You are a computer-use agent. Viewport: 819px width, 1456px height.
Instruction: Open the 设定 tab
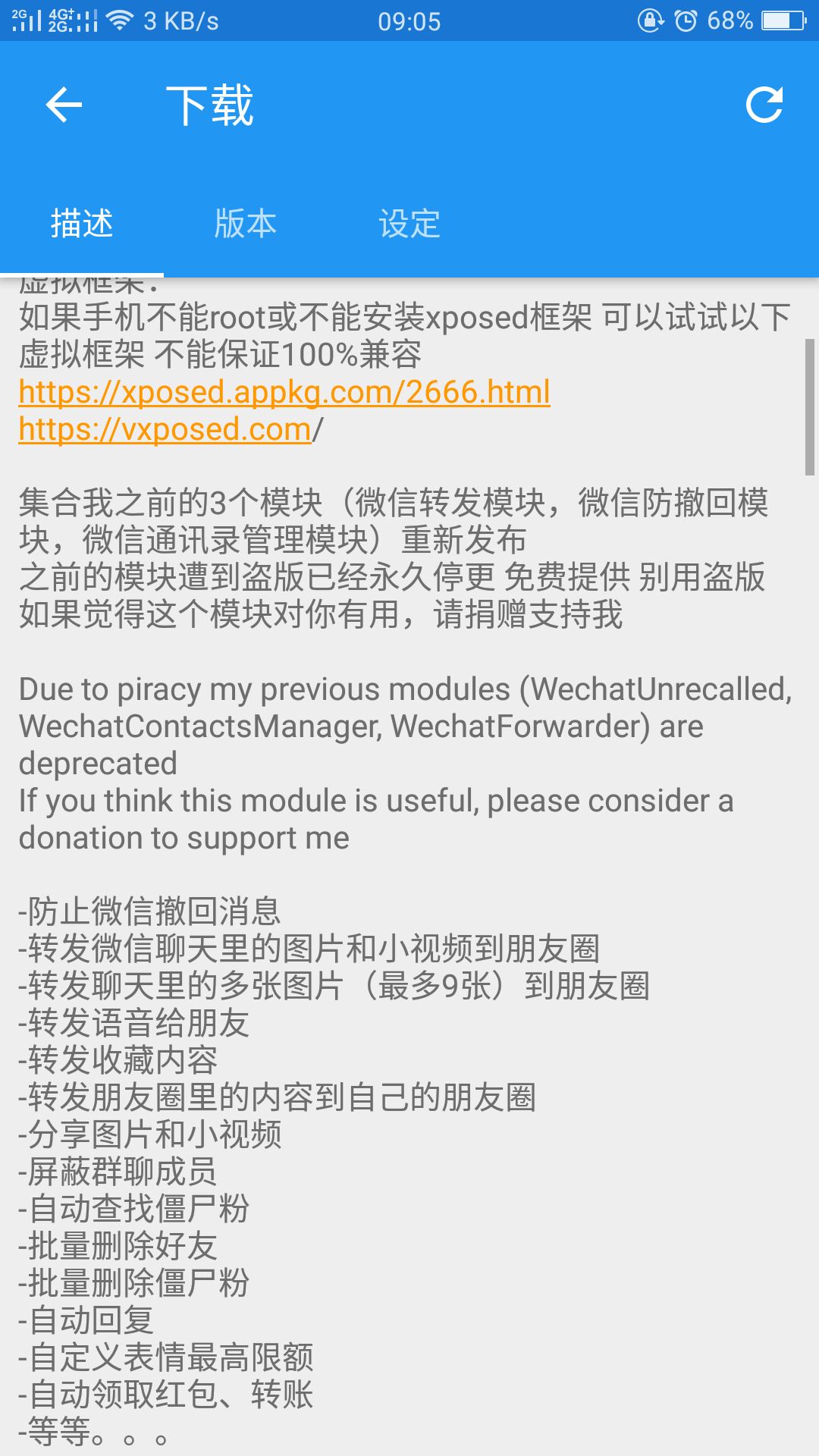409,224
